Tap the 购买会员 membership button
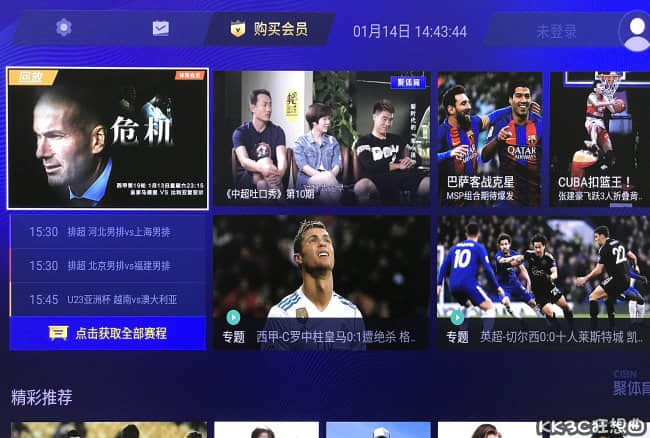This screenshot has height=438, width=650. (x=268, y=29)
